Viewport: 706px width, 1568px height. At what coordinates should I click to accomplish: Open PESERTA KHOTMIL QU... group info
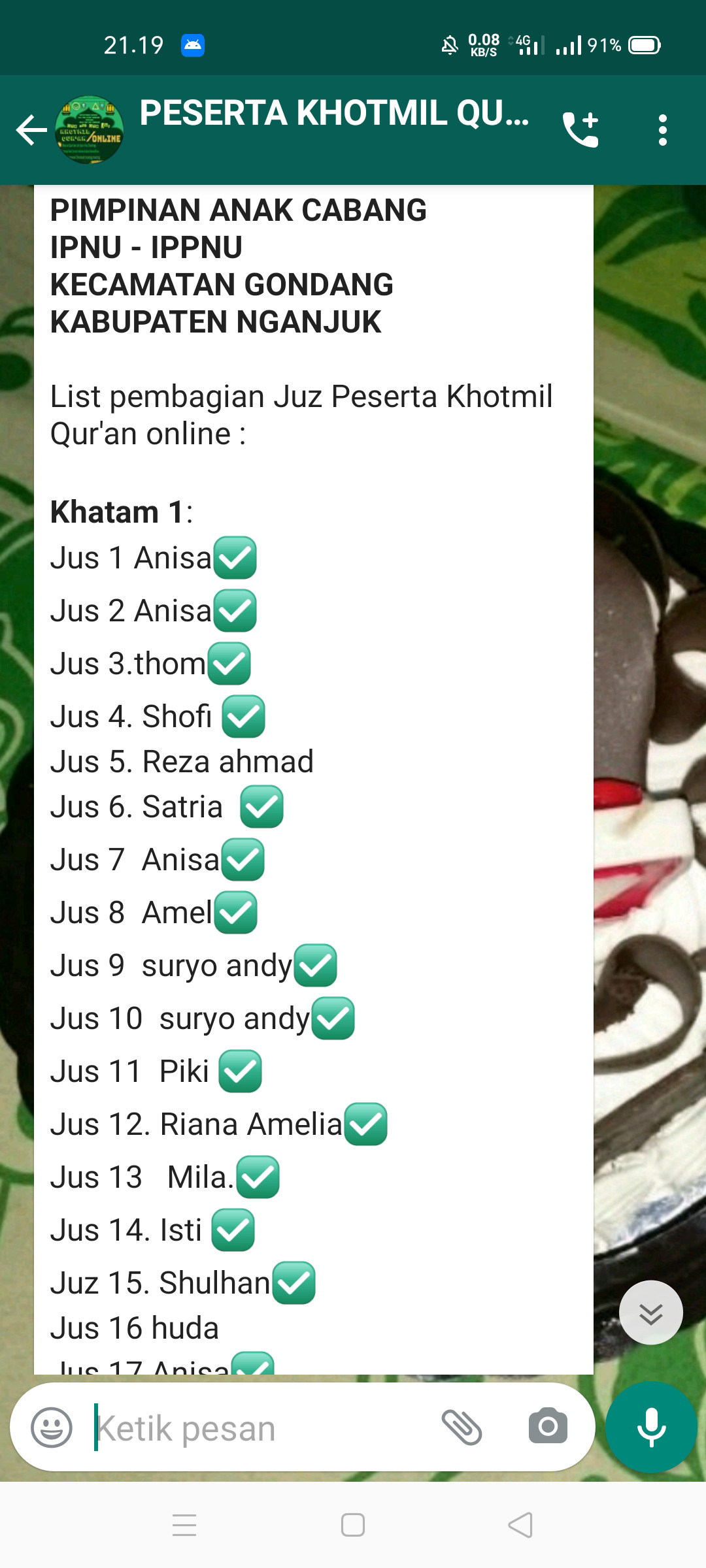[334, 113]
